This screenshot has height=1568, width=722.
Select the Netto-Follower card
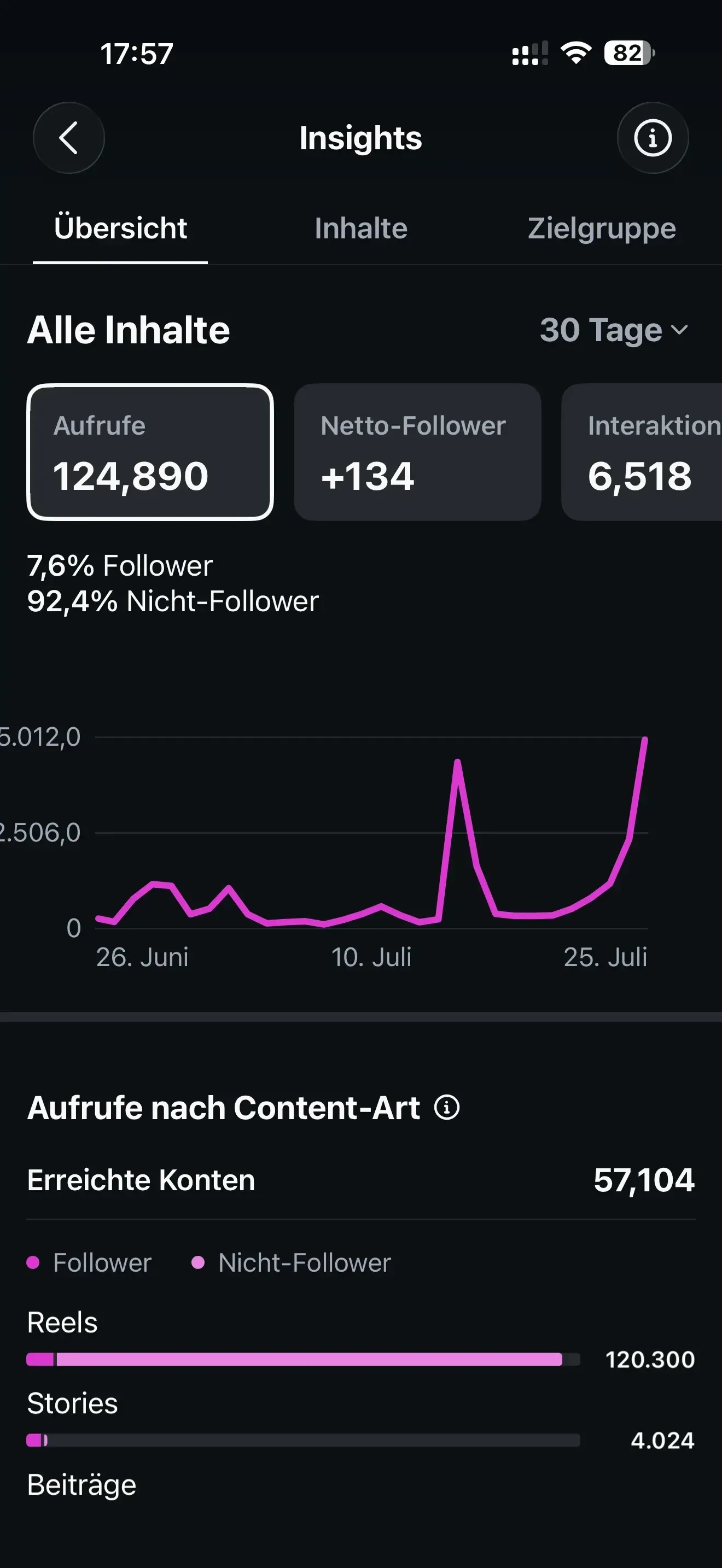tap(418, 452)
